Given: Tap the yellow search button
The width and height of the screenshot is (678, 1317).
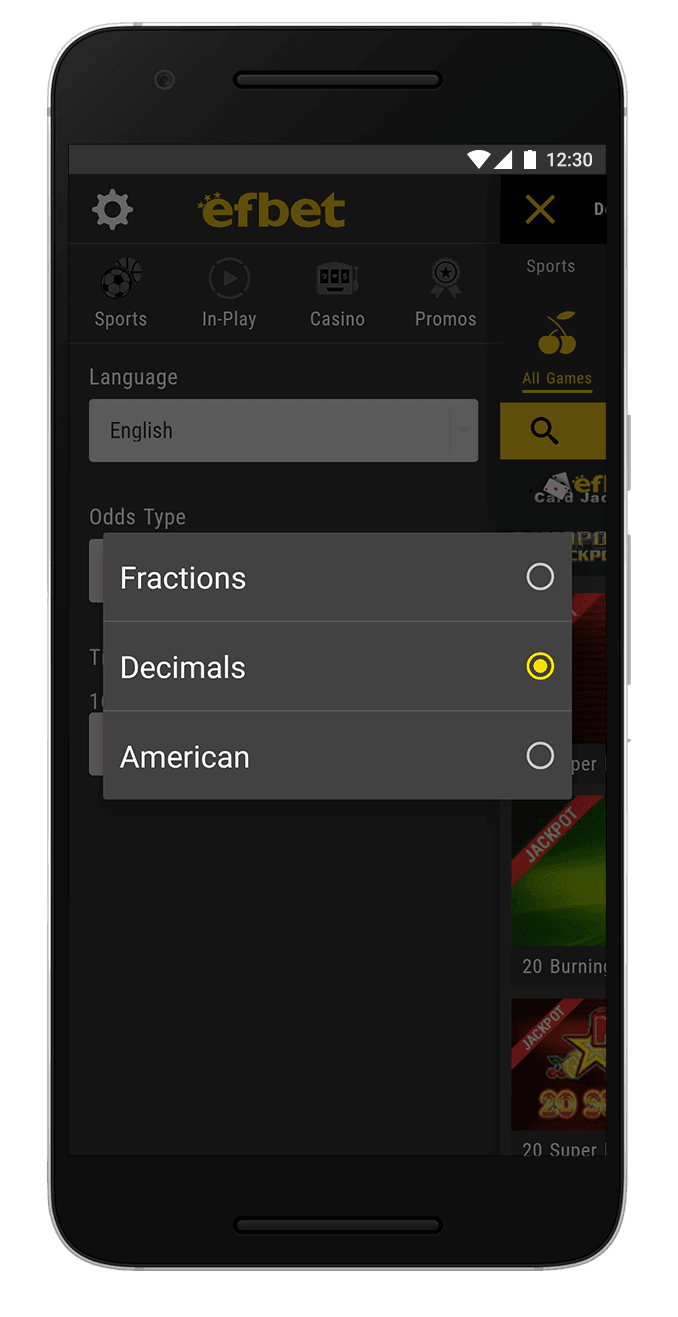Looking at the screenshot, I should pyautogui.click(x=545, y=431).
